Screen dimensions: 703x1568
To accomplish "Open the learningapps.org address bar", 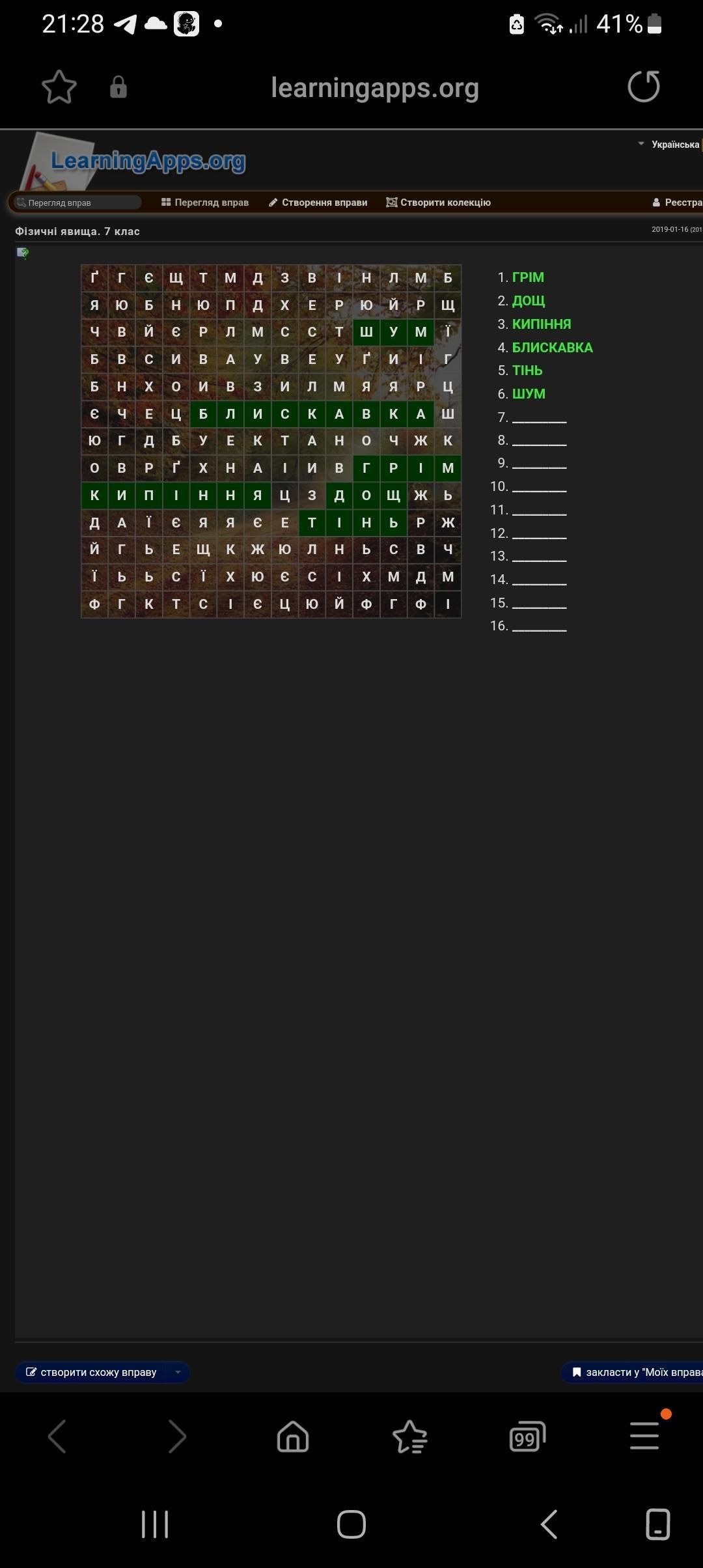I will [374, 88].
